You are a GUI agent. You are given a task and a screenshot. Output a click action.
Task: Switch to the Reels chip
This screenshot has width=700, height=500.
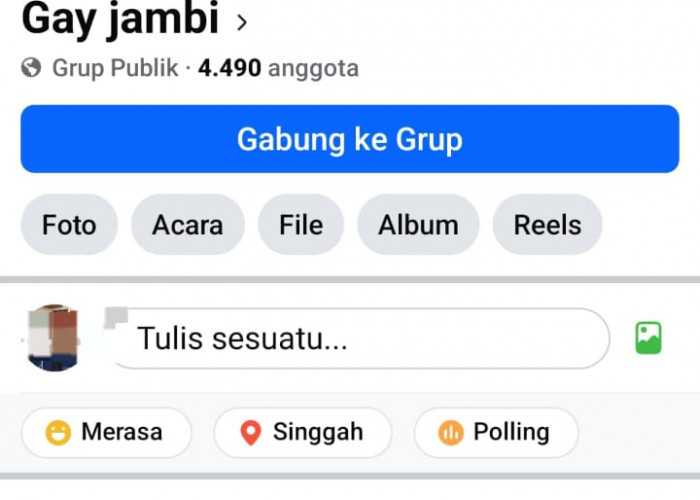tap(547, 225)
